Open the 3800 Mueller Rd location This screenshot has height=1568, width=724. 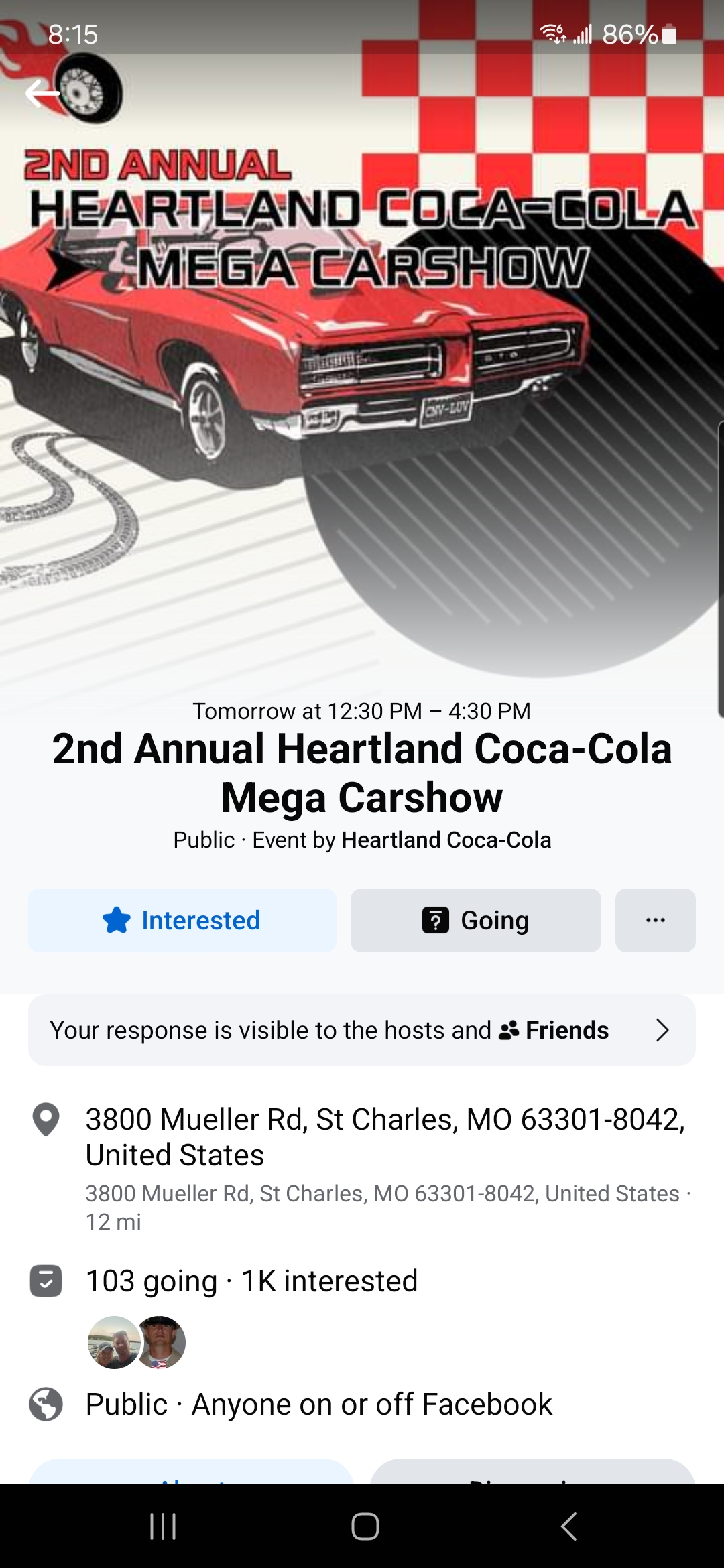[385, 1137]
